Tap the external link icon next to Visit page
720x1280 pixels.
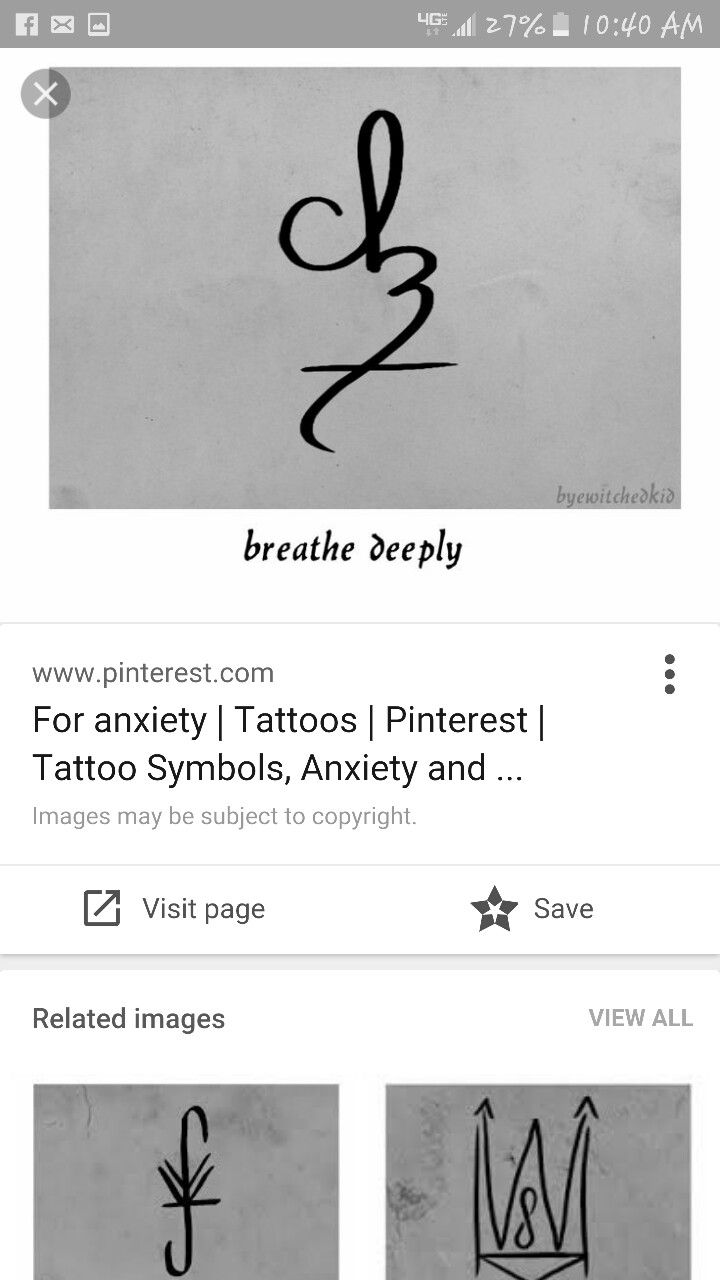pyautogui.click(x=101, y=909)
